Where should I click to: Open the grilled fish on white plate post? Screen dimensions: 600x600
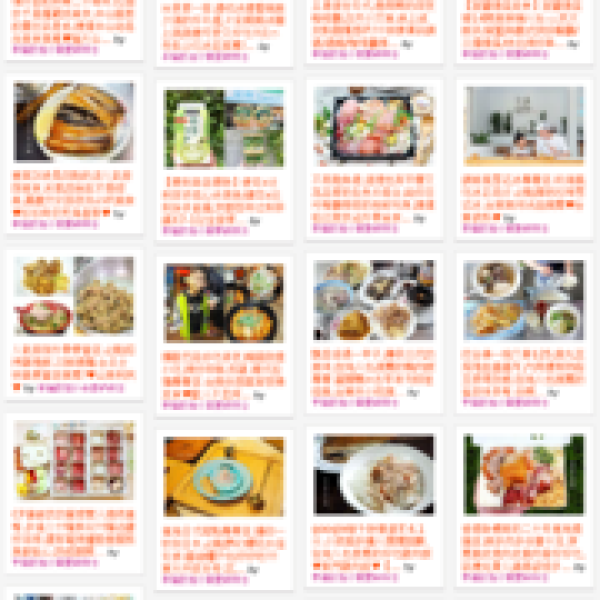tap(74, 121)
